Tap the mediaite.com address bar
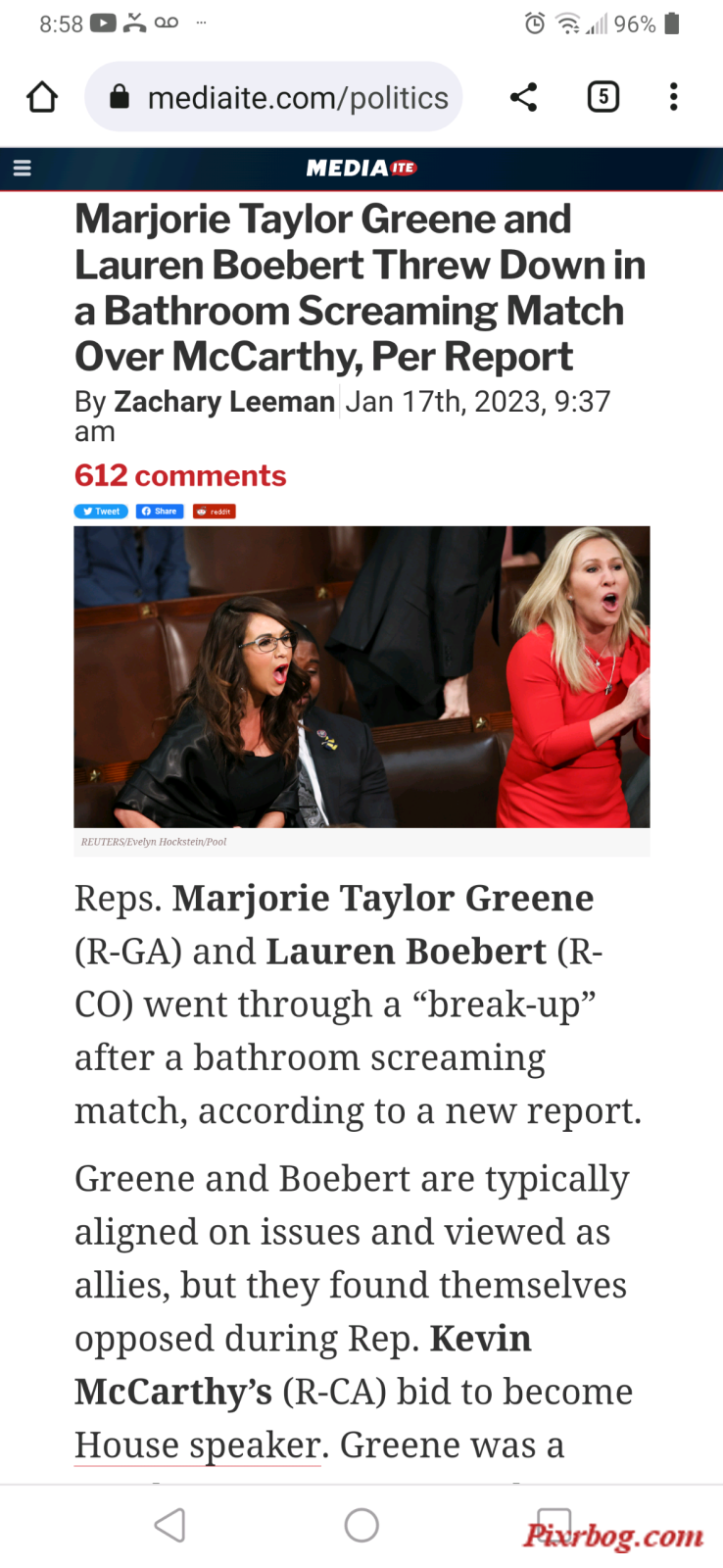This screenshot has width=723, height=1568. (273, 97)
